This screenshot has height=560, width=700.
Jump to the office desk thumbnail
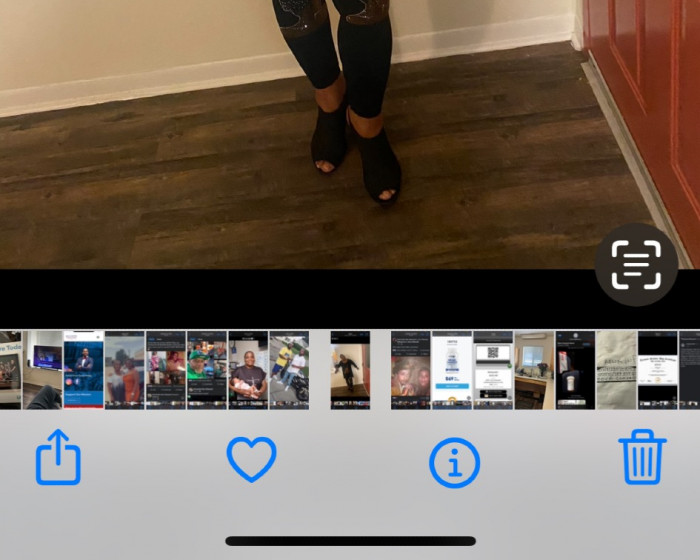tap(534, 370)
